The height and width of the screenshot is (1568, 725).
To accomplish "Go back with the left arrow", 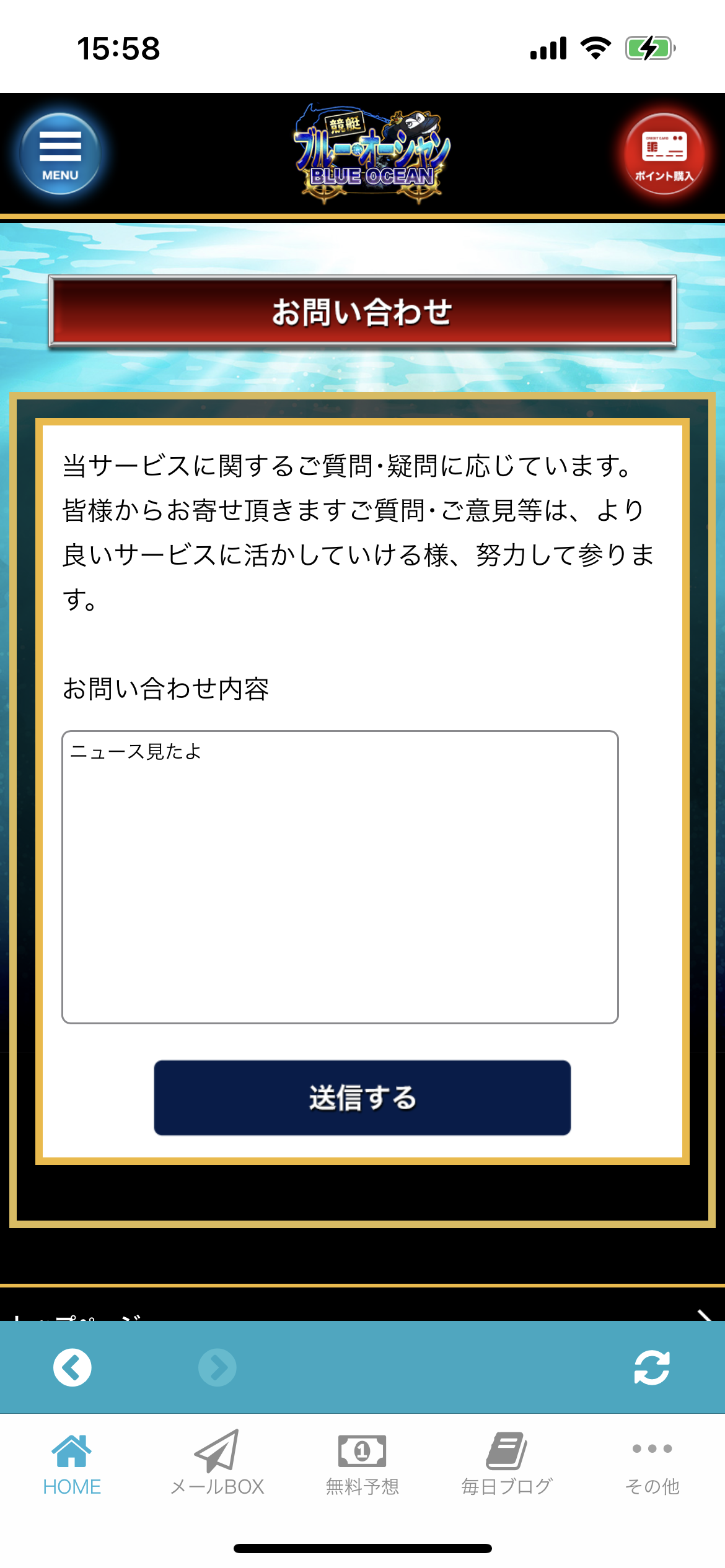I will click(72, 1367).
